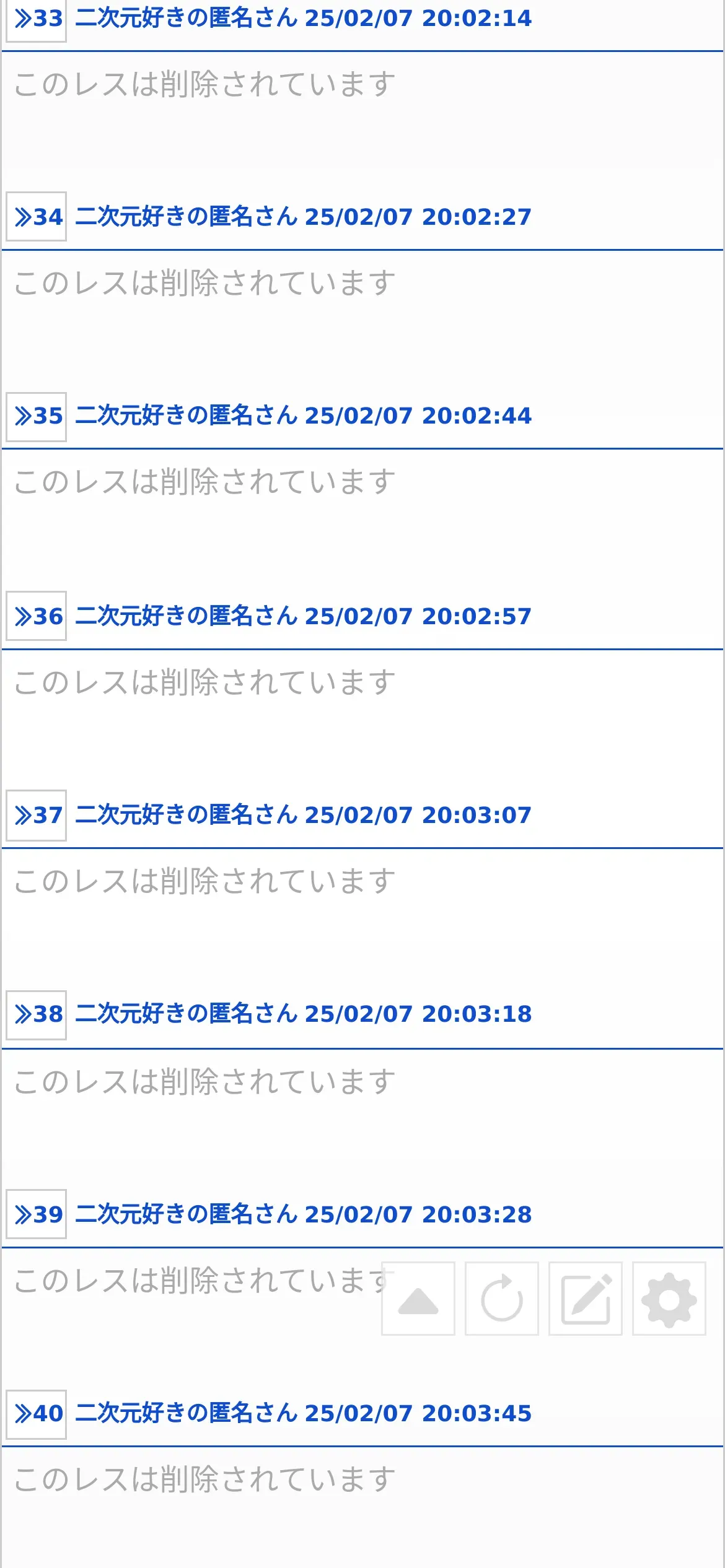725x1568 pixels.
Task: Select the >>40 reply anchor
Action: click(x=37, y=1414)
